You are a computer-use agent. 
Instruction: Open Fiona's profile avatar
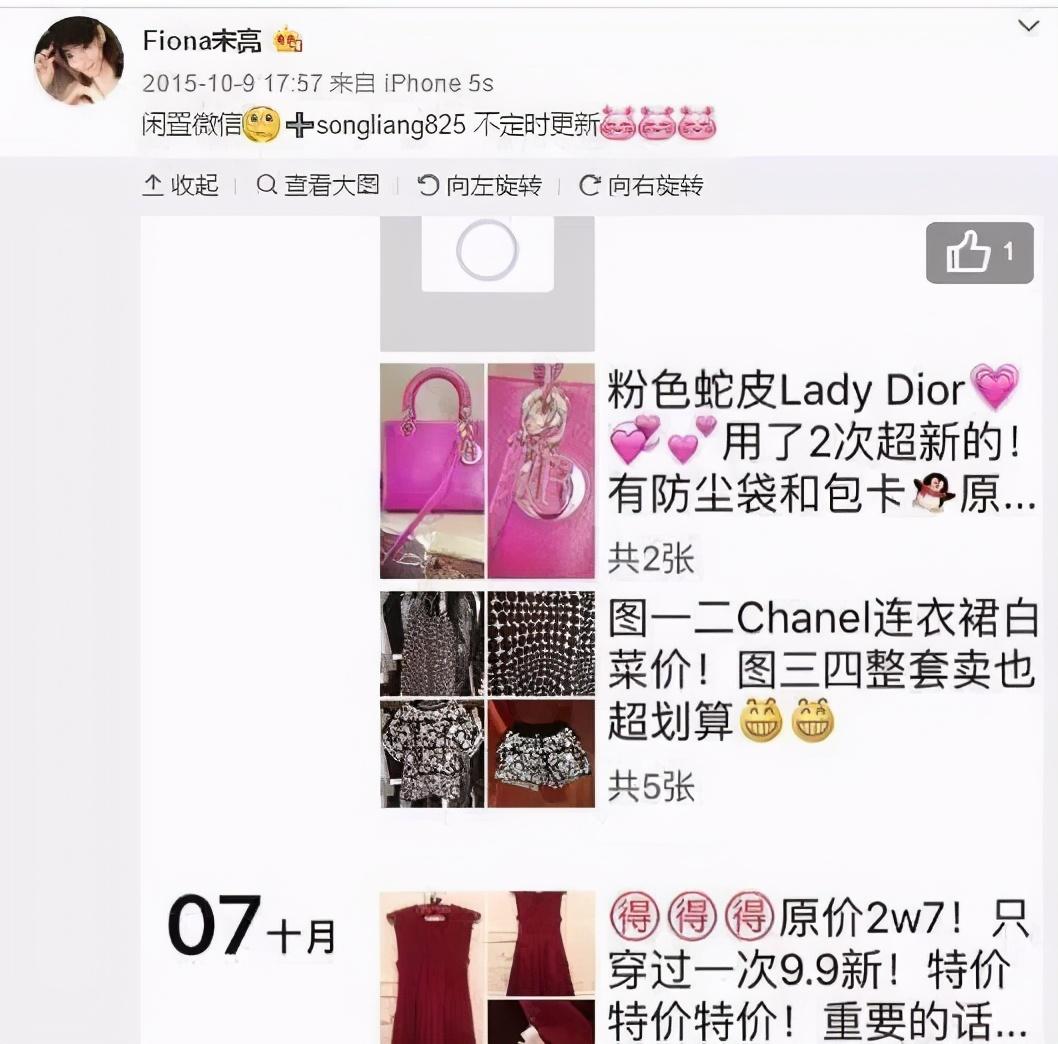click(78, 61)
